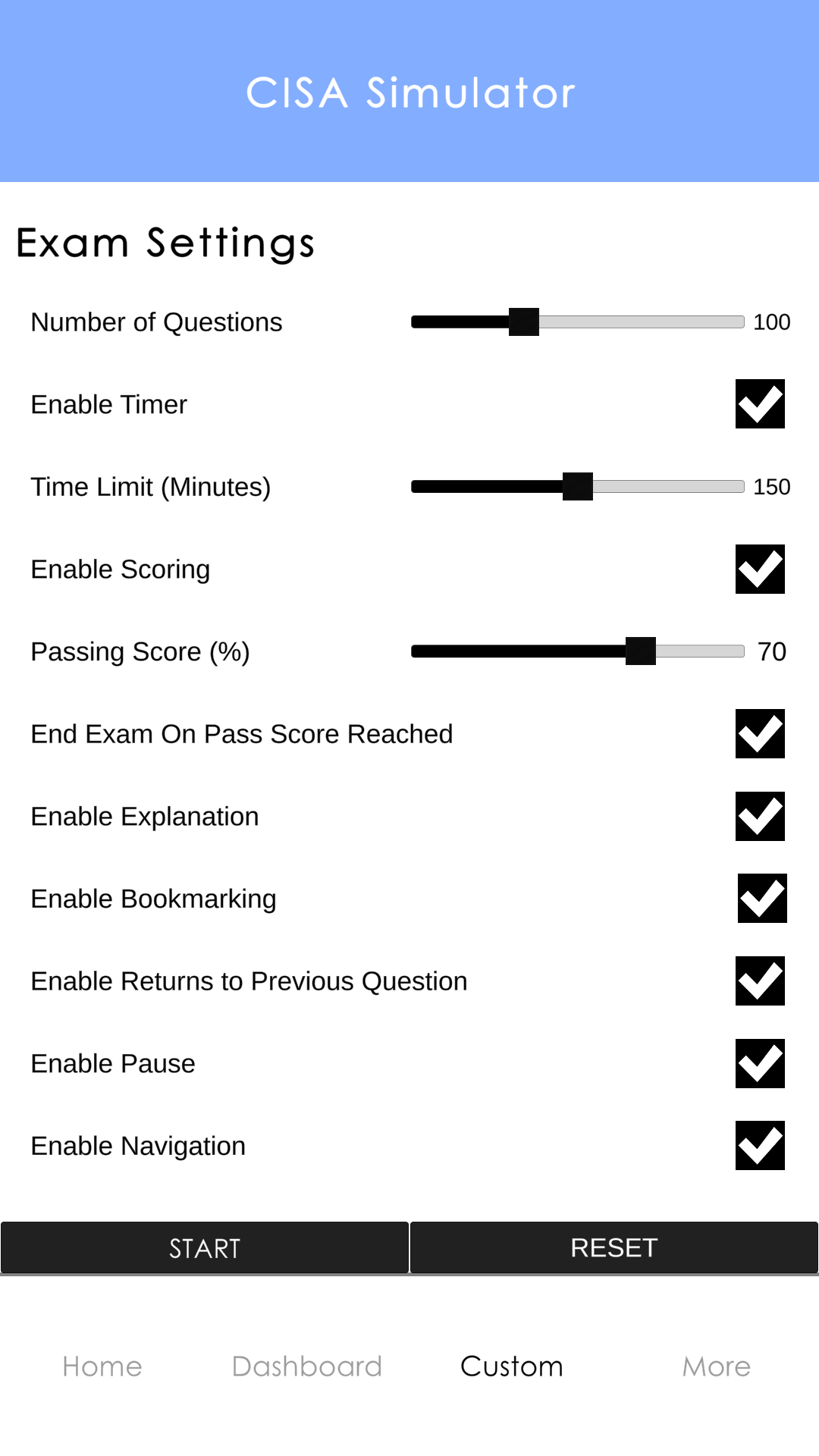Click the Exam Settings heading
The width and height of the screenshot is (819, 1456).
click(x=166, y=243)
